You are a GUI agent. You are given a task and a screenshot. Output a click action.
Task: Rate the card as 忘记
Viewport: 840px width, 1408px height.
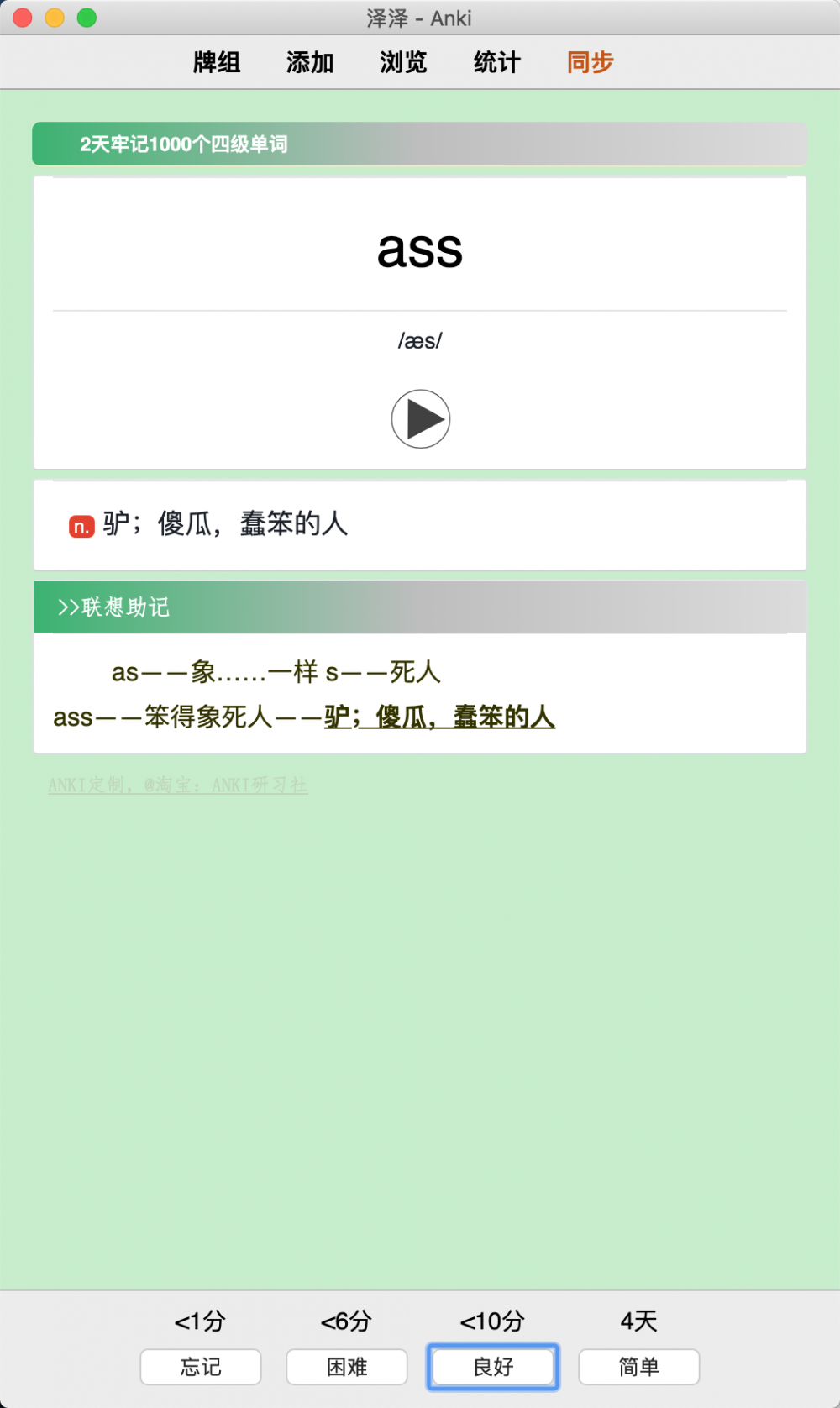click(201, 1367)
